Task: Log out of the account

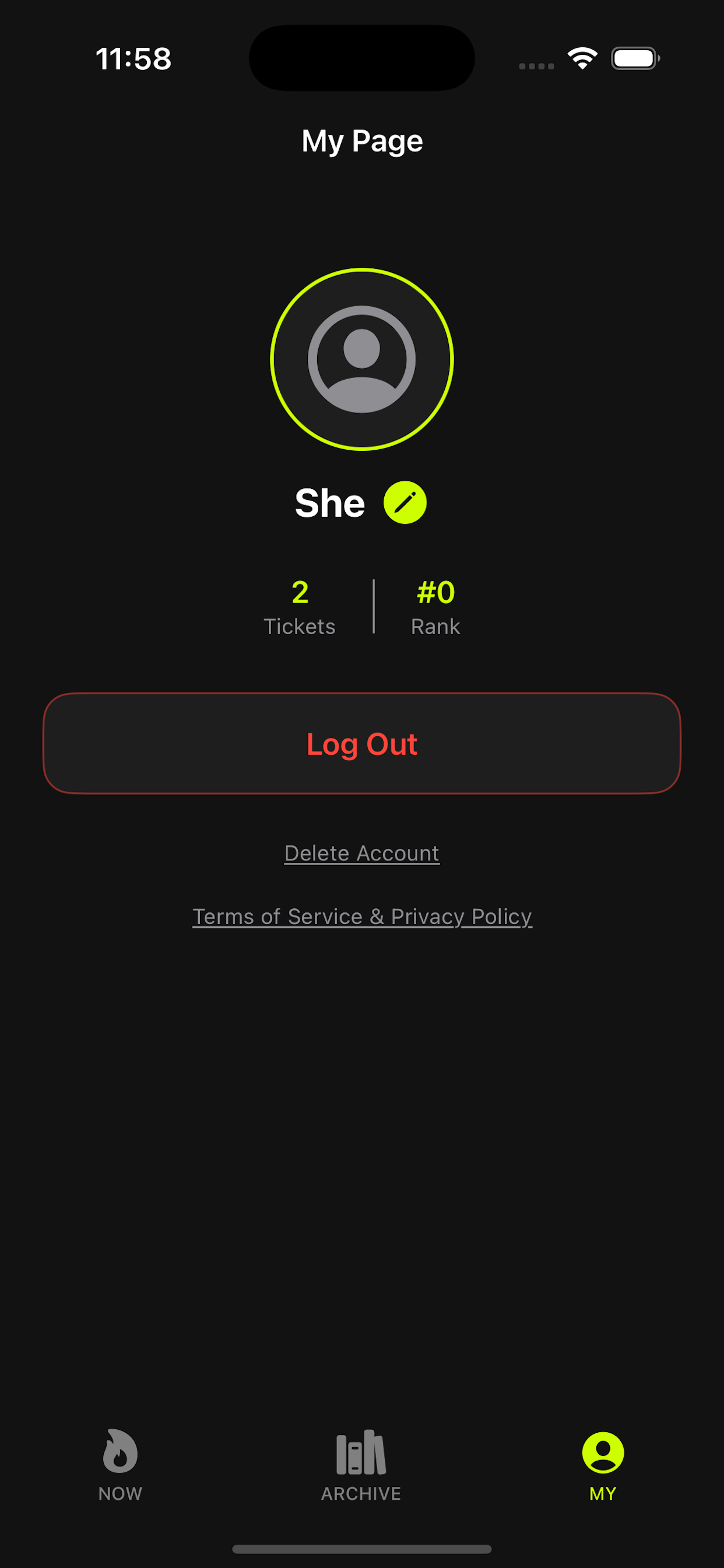Action: (362, 743)
